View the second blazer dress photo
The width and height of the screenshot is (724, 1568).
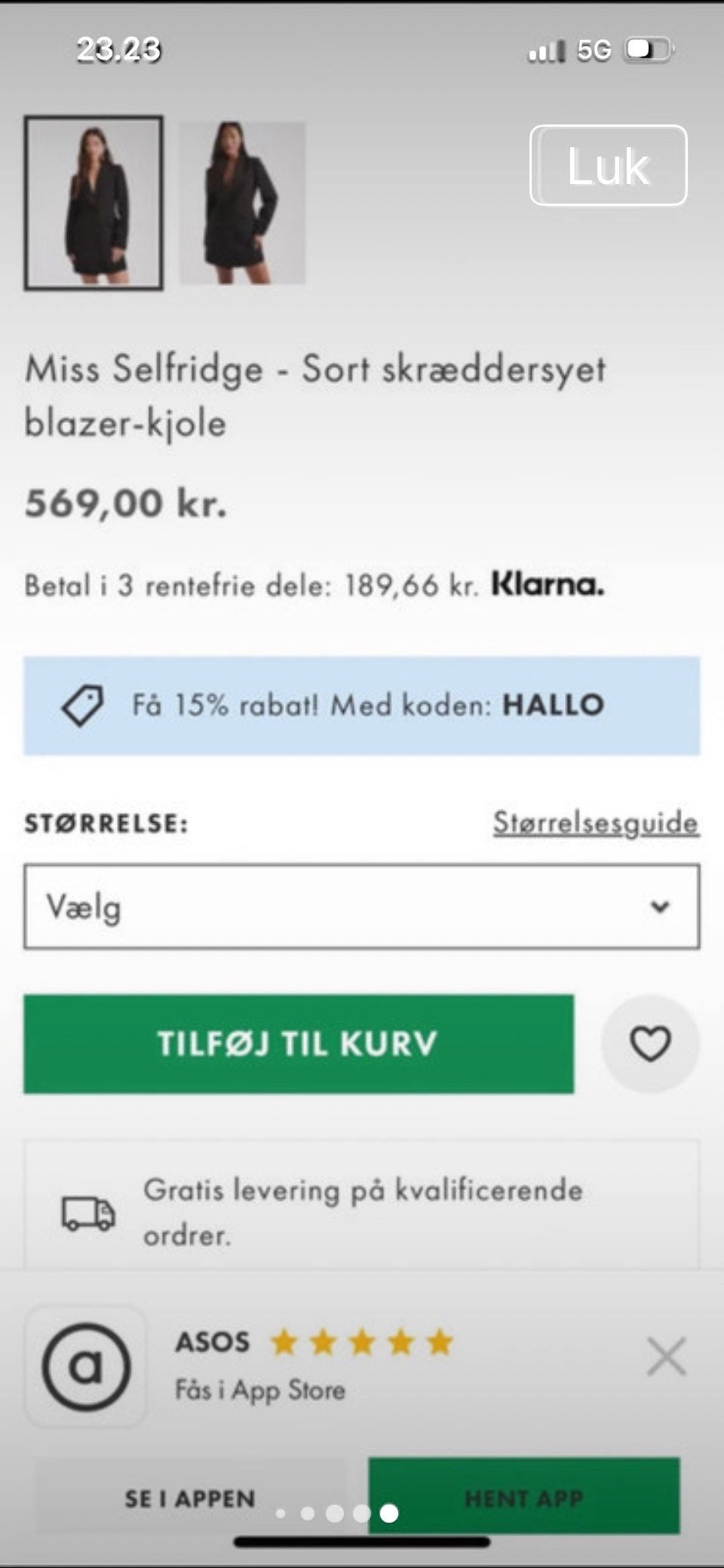242,203
